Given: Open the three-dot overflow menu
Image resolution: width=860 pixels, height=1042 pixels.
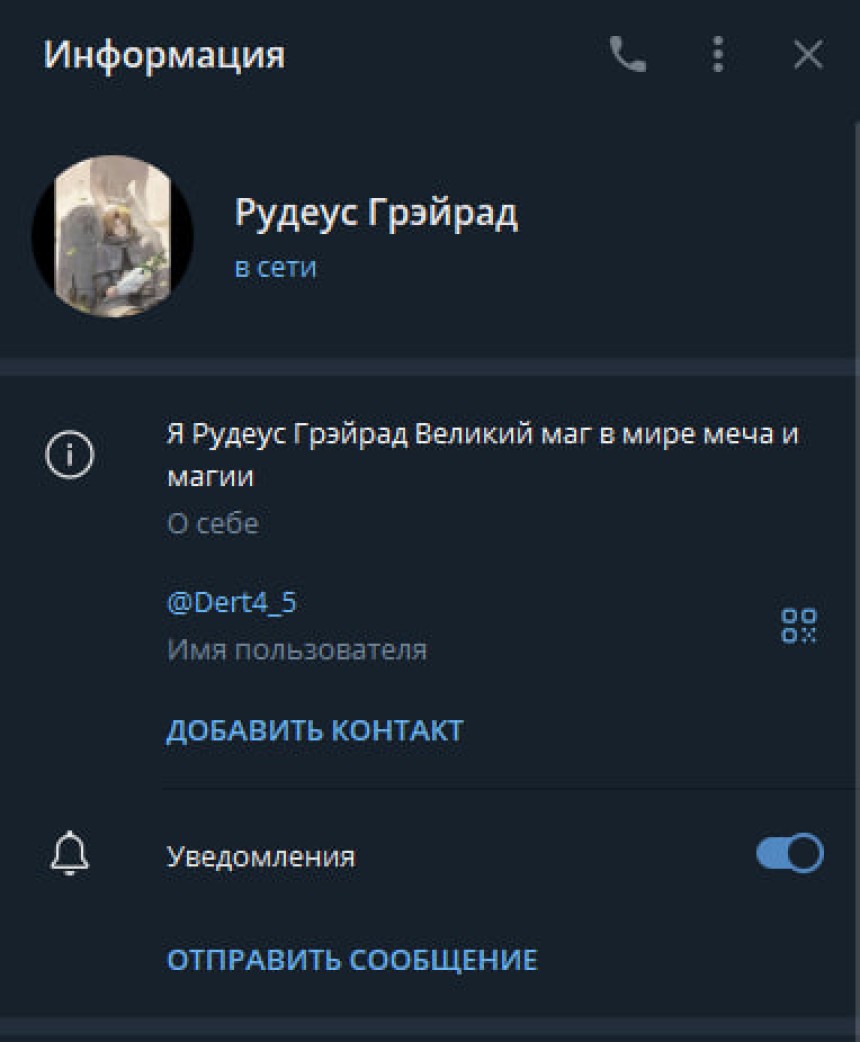Looking at the screenshot, I should tap(717, 55).
